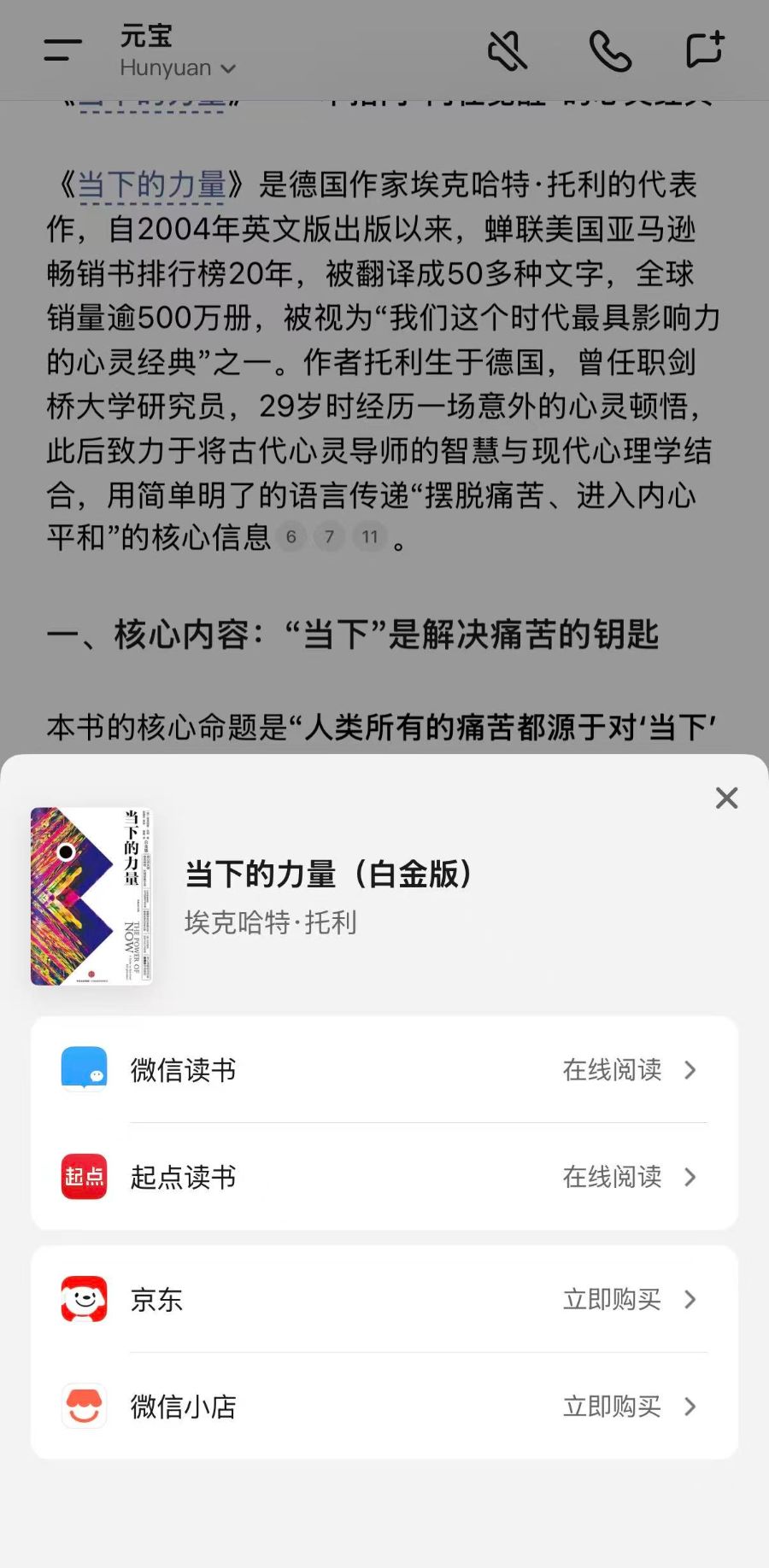
Task: Open the 当下的力量 book cover
Action: click(x=91, y=896)
